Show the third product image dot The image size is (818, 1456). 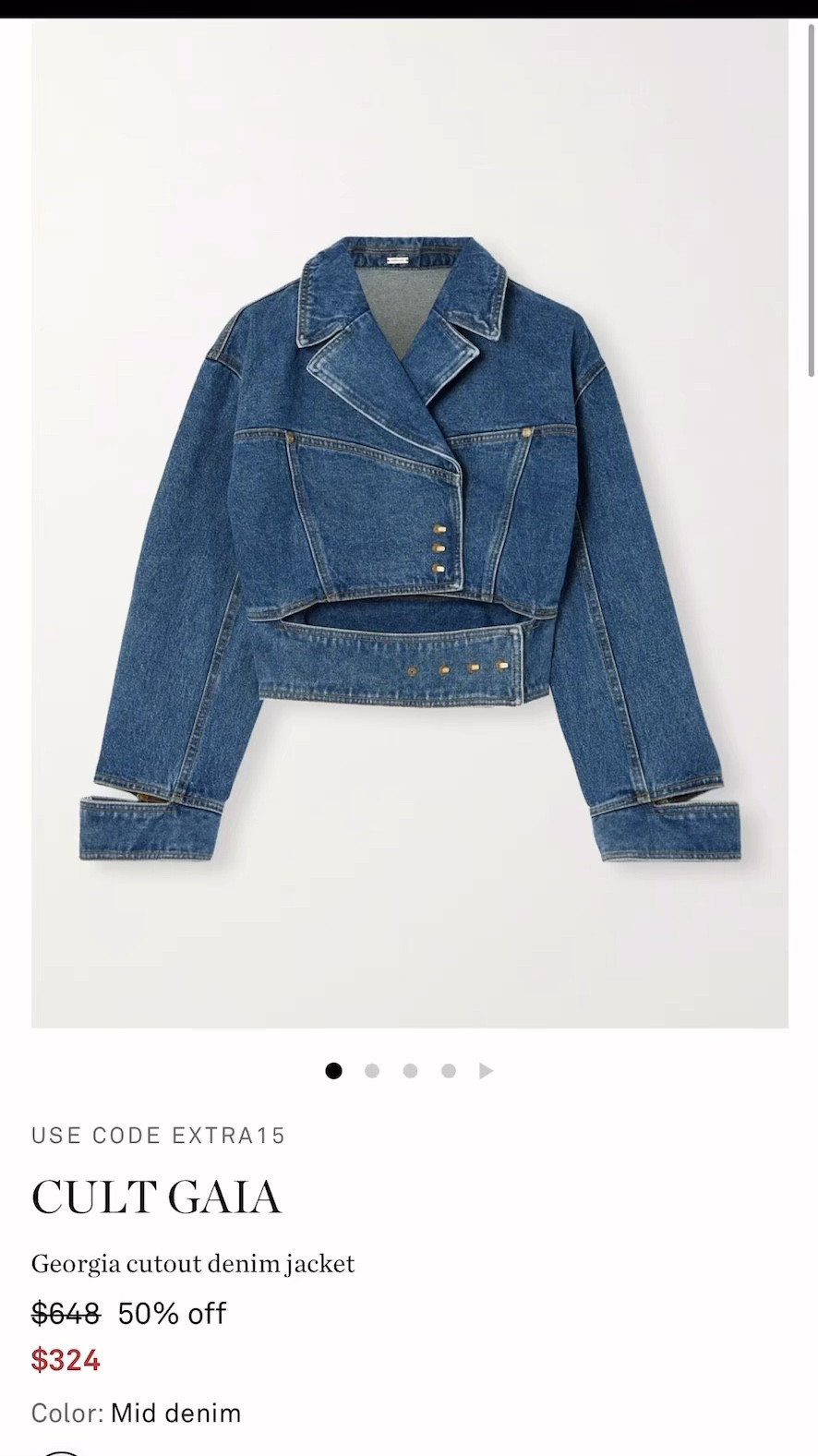tap(410, 1070)
